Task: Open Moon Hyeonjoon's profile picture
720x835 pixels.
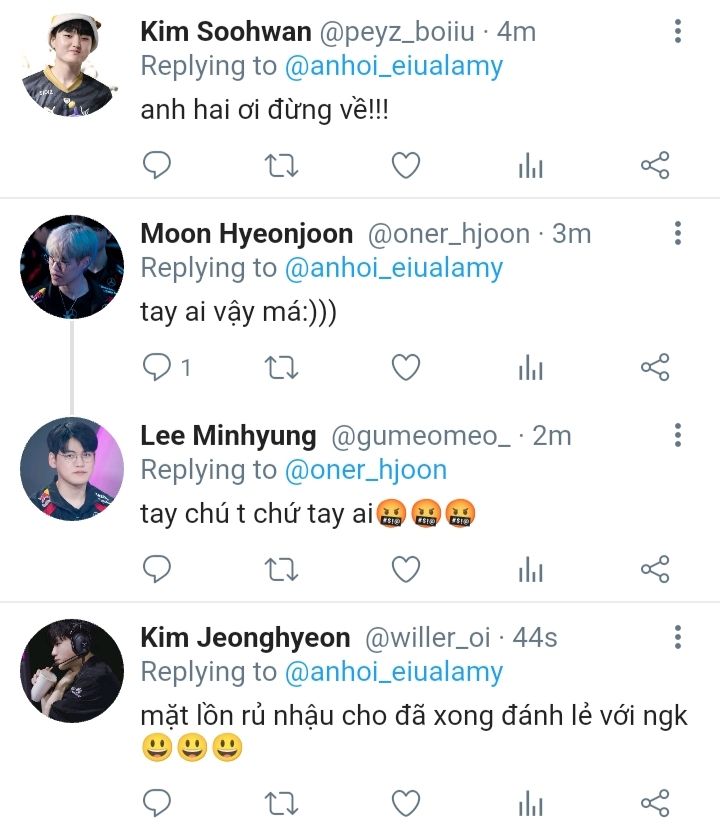Action: [x=72, y=267]
